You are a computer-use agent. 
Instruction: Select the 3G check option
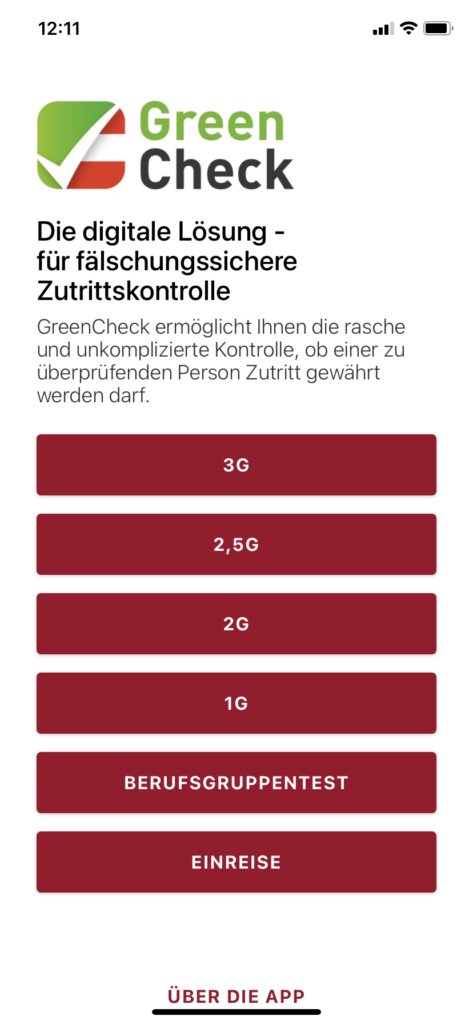coord(236,465)
